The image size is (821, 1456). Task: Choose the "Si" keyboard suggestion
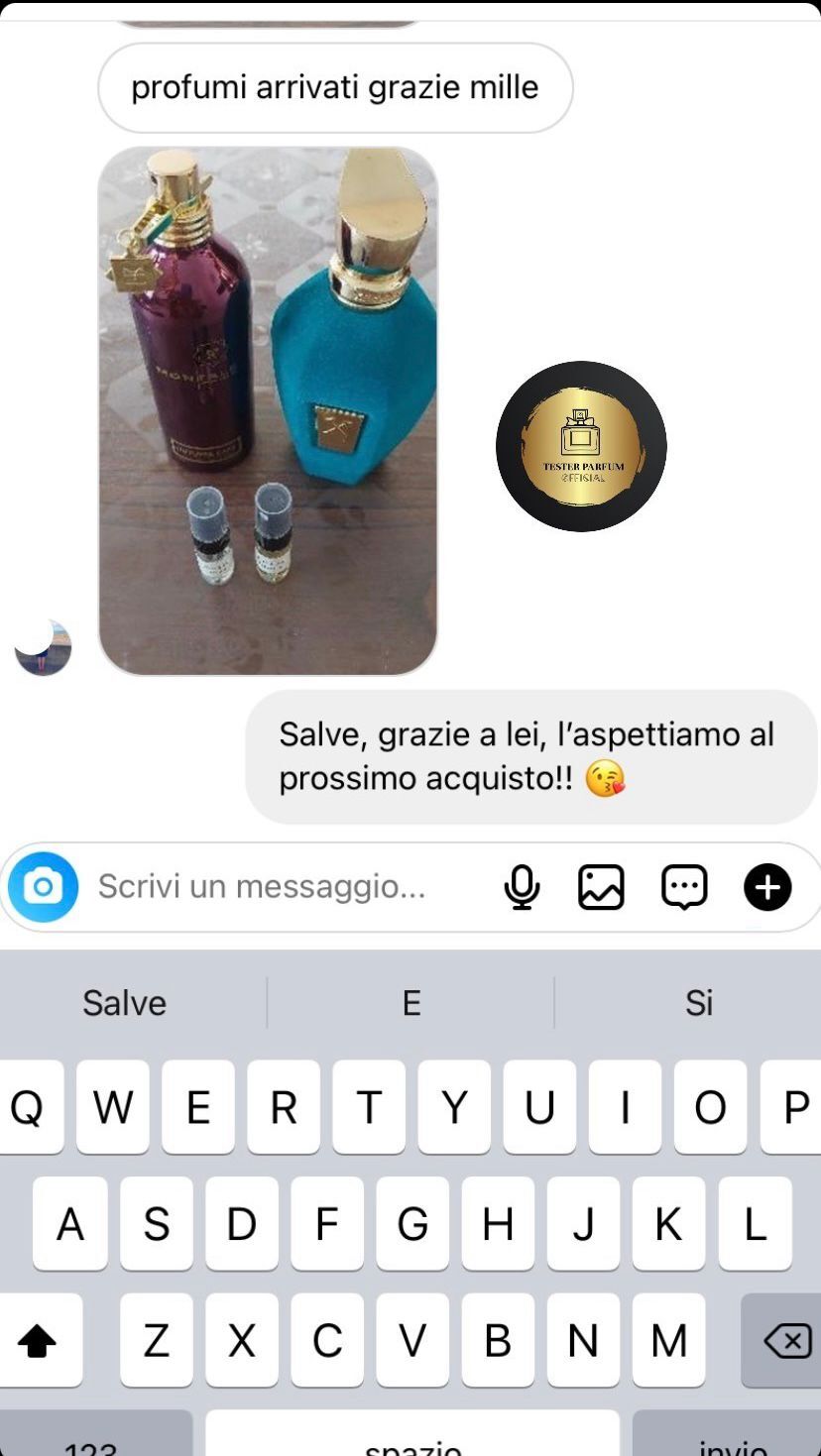[x=699, y=1003]
